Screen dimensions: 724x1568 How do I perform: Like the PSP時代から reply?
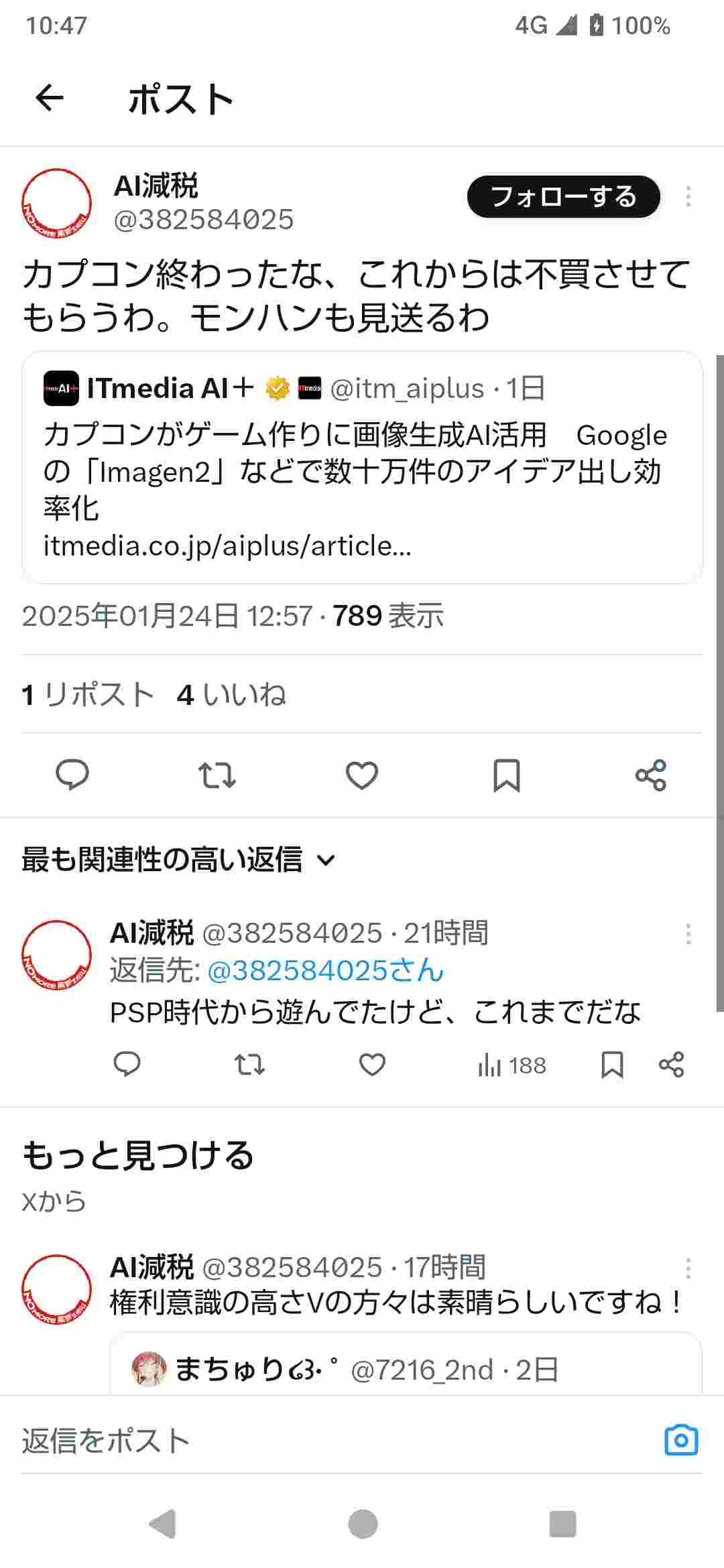click(372, 1065)
